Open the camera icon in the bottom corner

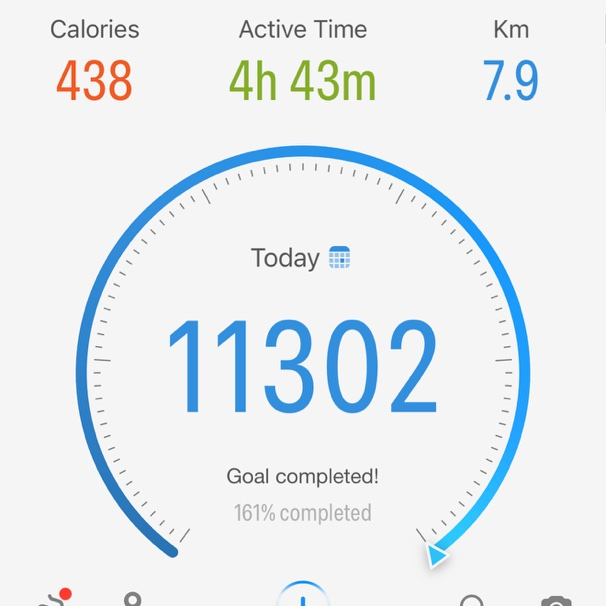coord(556,601)
